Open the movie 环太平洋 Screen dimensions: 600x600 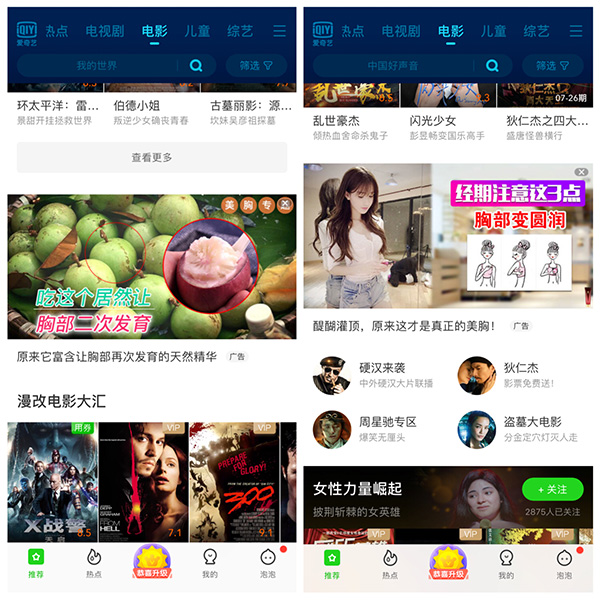coord(58,105)
